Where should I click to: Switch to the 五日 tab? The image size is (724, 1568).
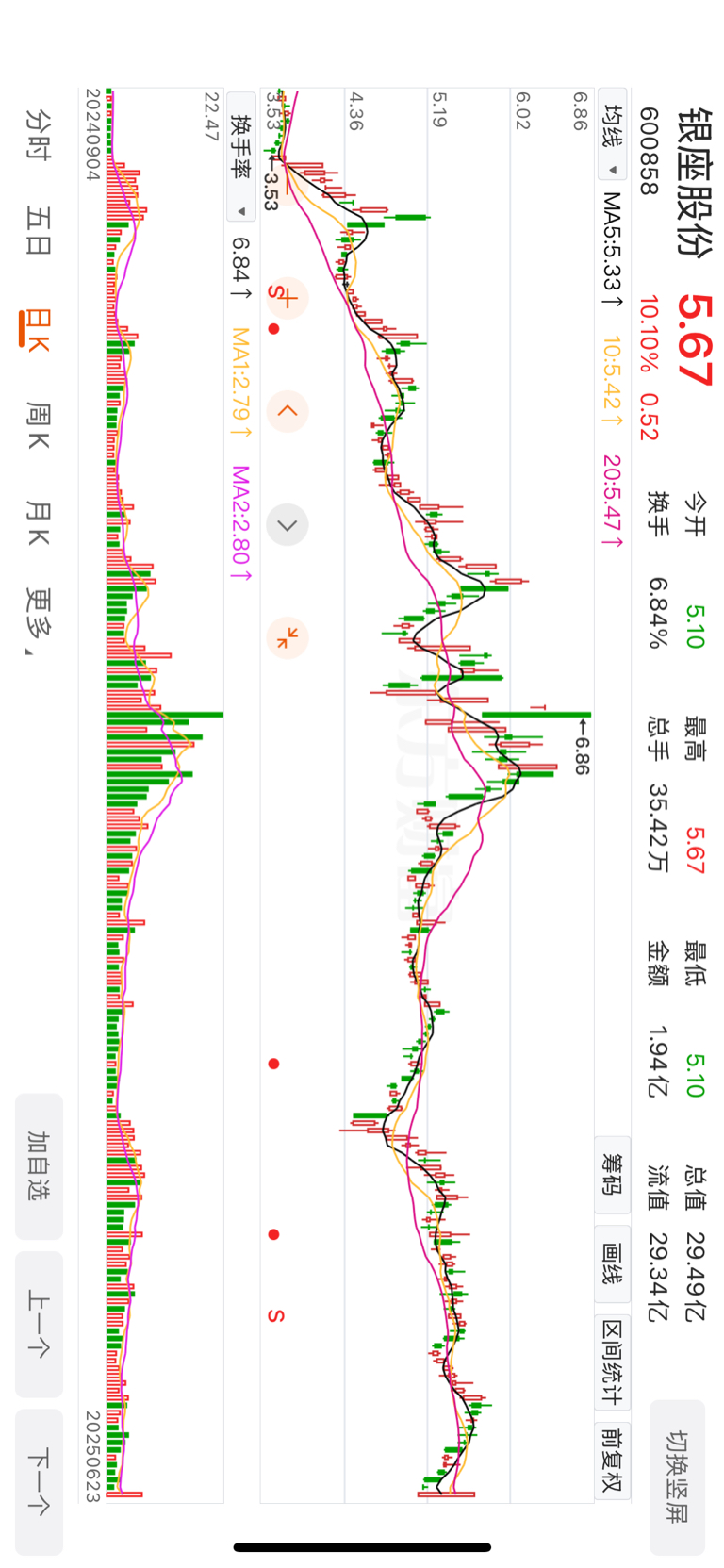39,231
